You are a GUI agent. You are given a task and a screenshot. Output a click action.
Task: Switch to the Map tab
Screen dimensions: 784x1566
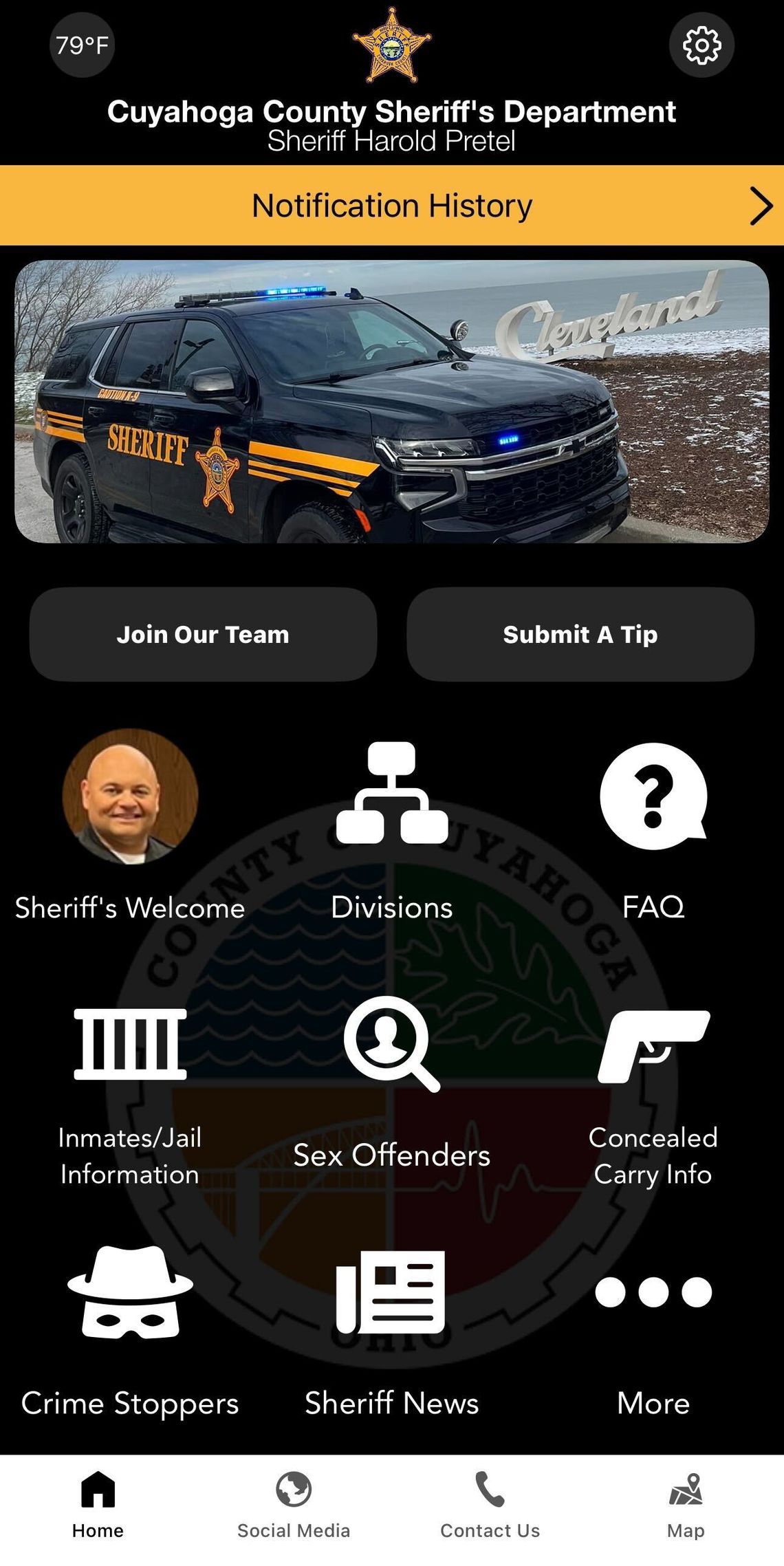coord(686,1504)
